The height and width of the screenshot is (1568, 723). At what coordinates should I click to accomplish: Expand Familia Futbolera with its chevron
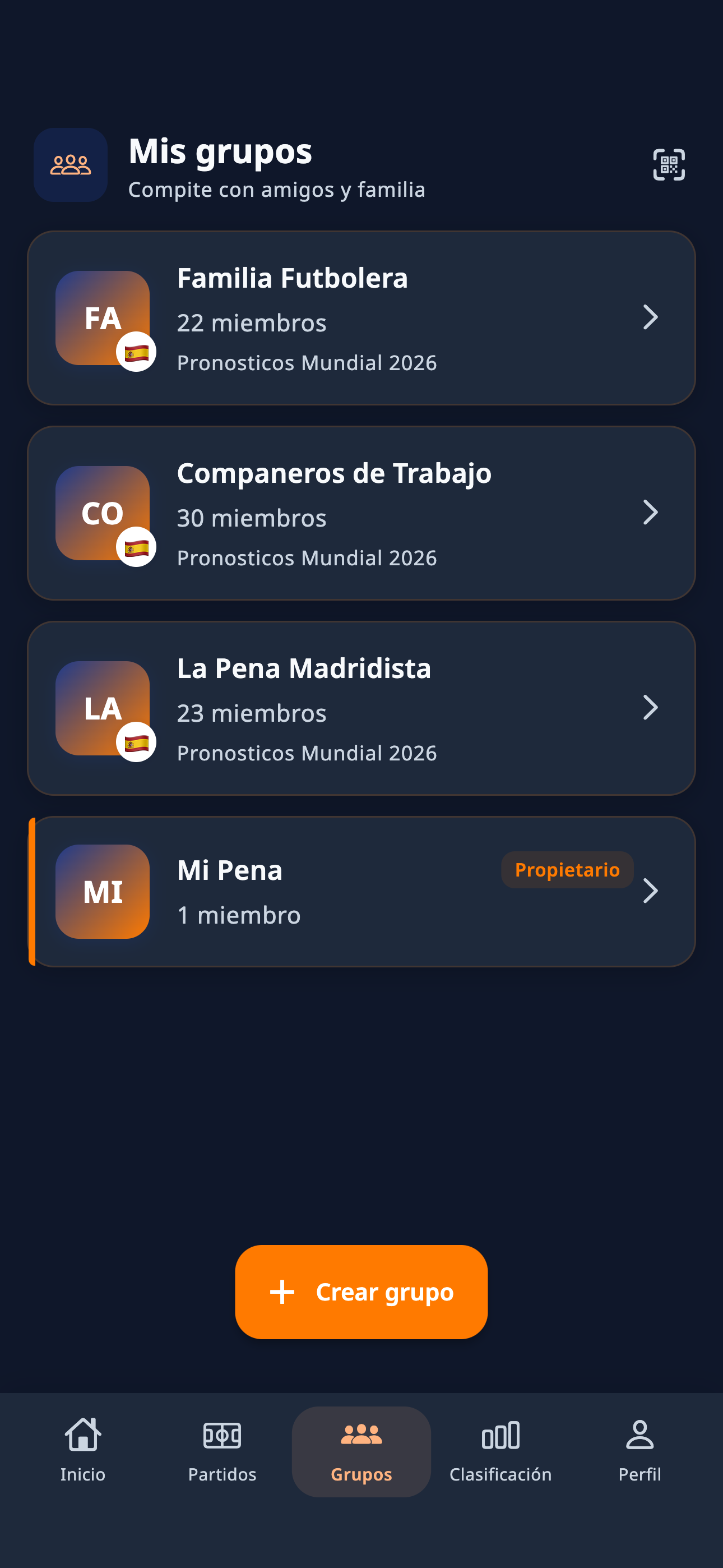pos(650,316)
